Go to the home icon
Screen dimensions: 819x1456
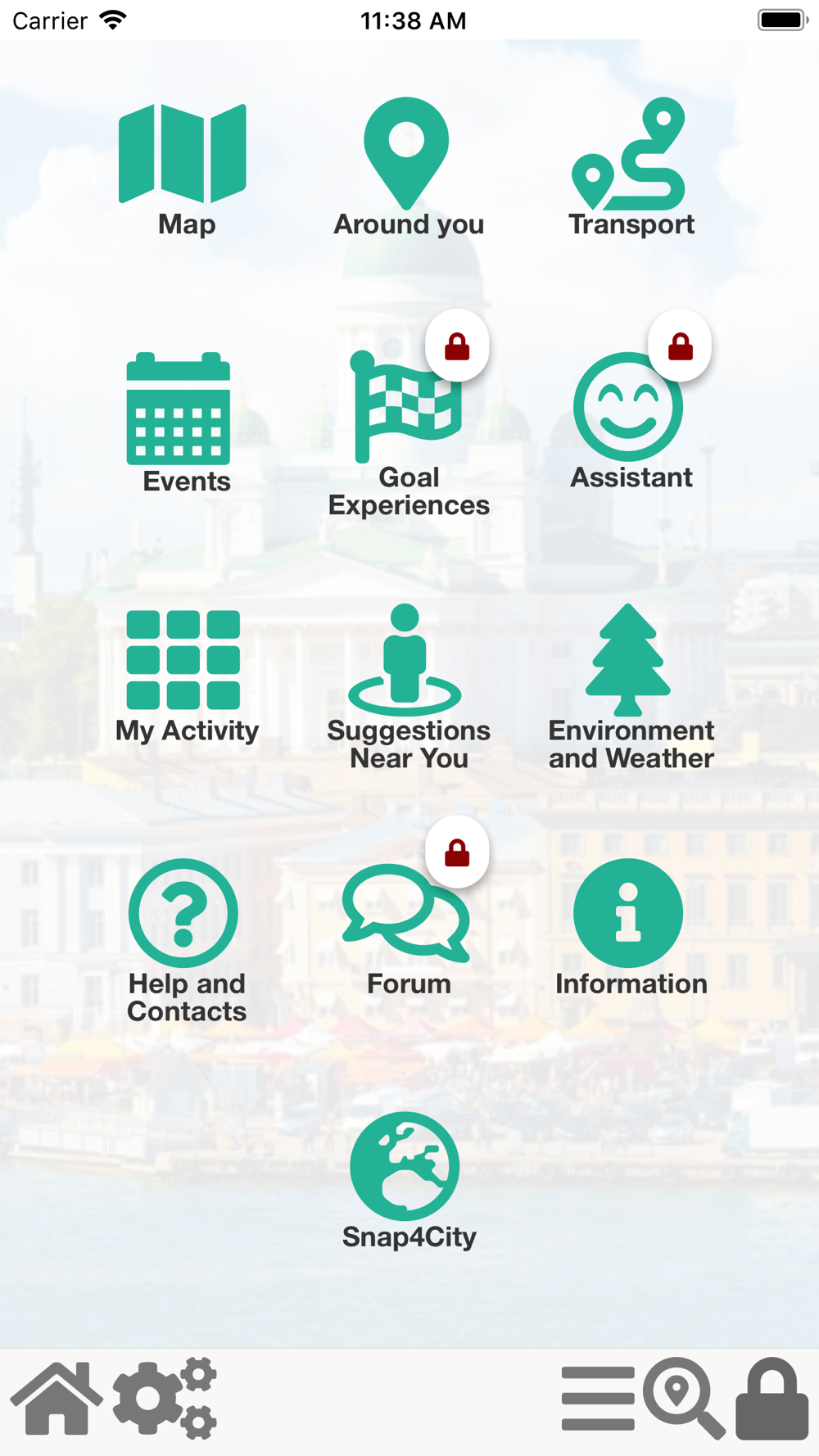[x=57, y=1399]
